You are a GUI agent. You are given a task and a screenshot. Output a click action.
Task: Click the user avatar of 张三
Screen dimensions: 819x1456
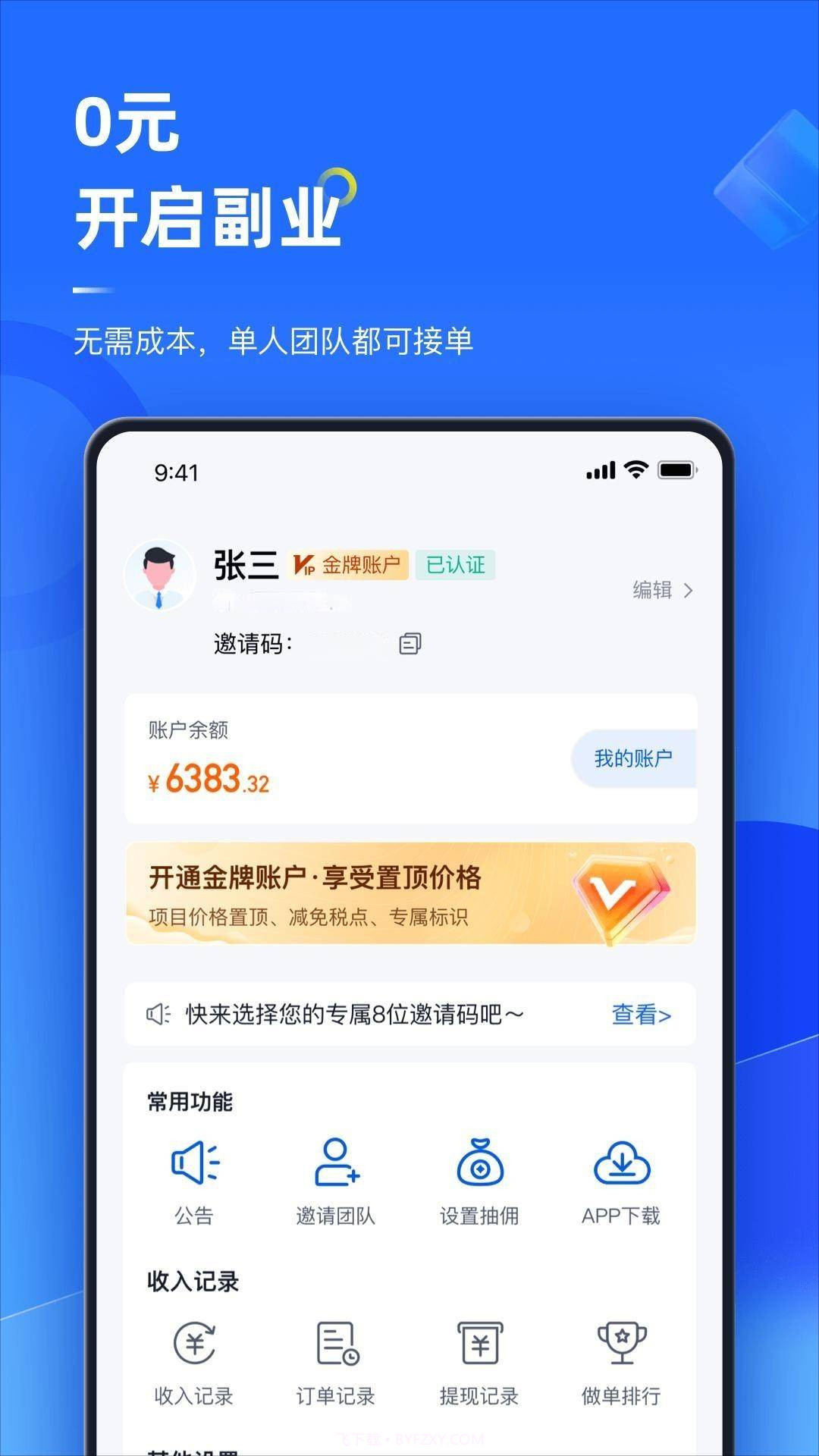click(160, 575)
